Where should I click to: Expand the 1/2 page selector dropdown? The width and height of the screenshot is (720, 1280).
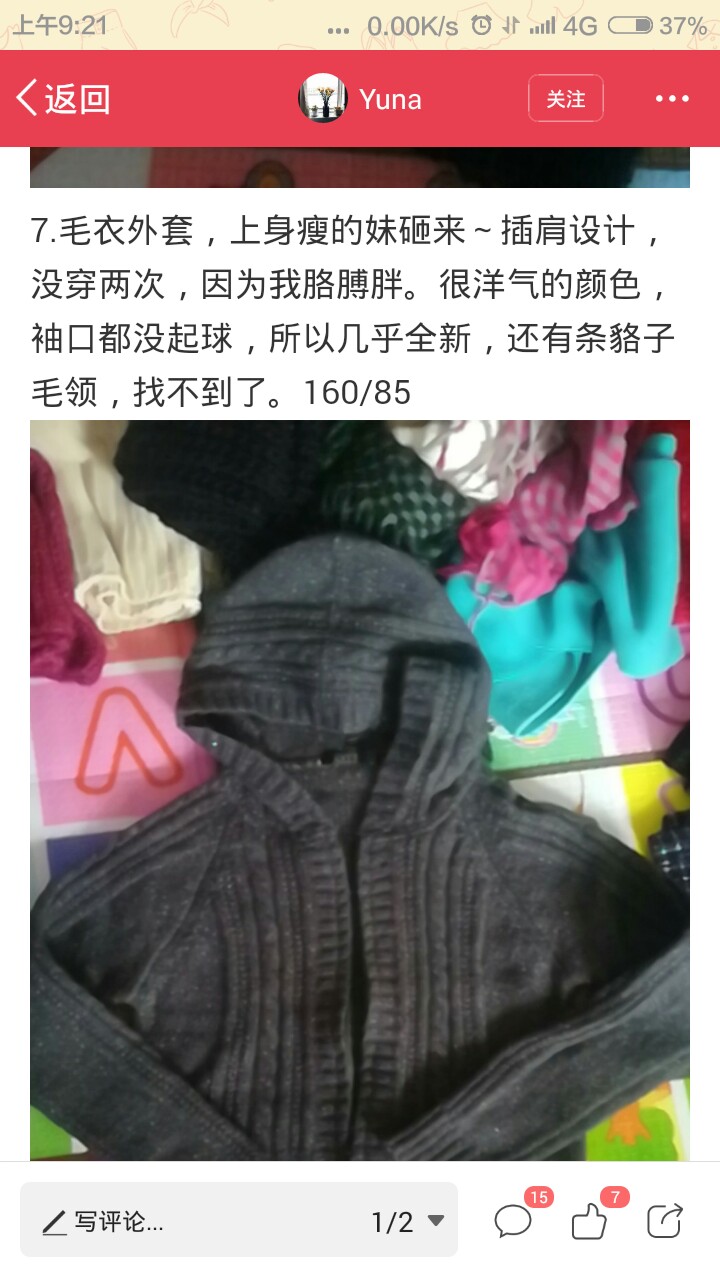[x=408, y=1221]
